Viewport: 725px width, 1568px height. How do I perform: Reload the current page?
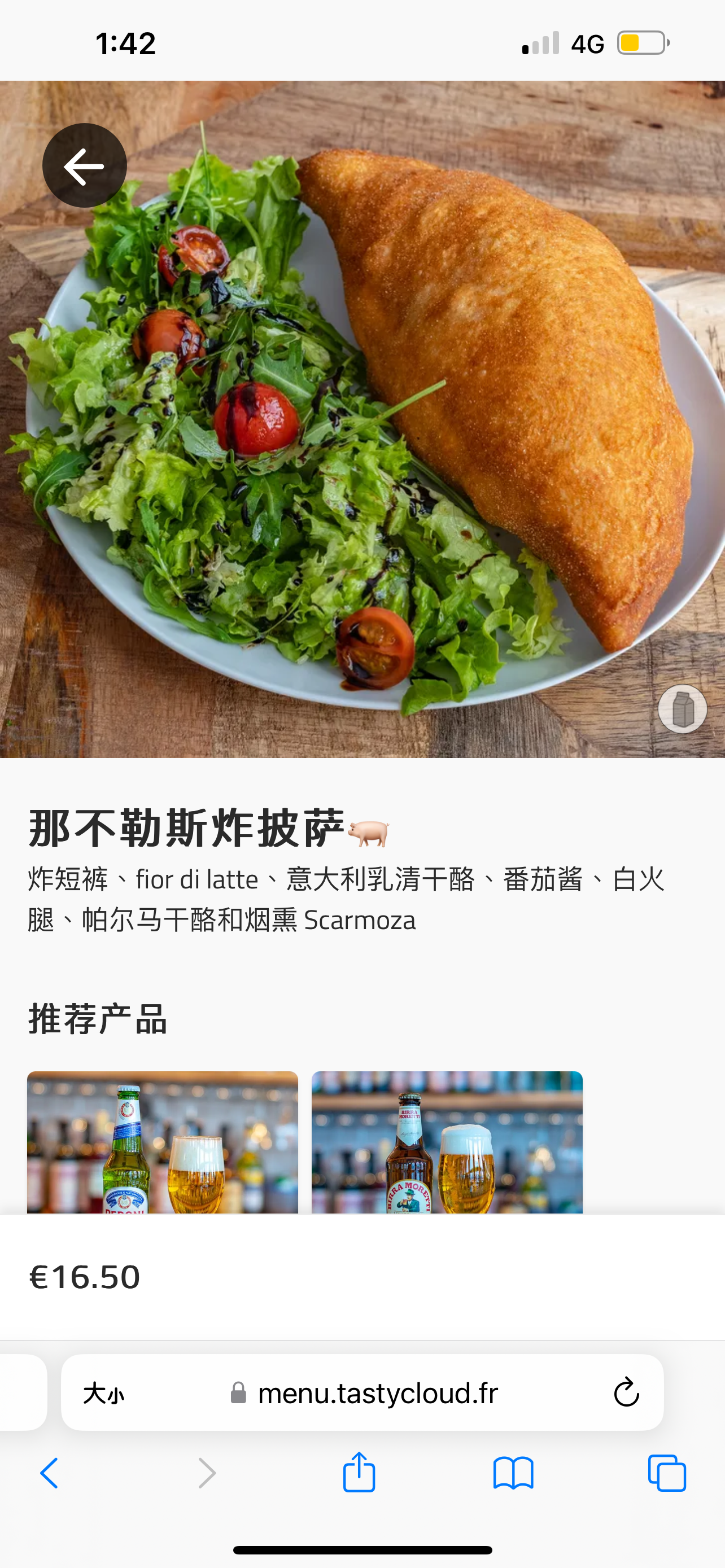coord(626,1393)
